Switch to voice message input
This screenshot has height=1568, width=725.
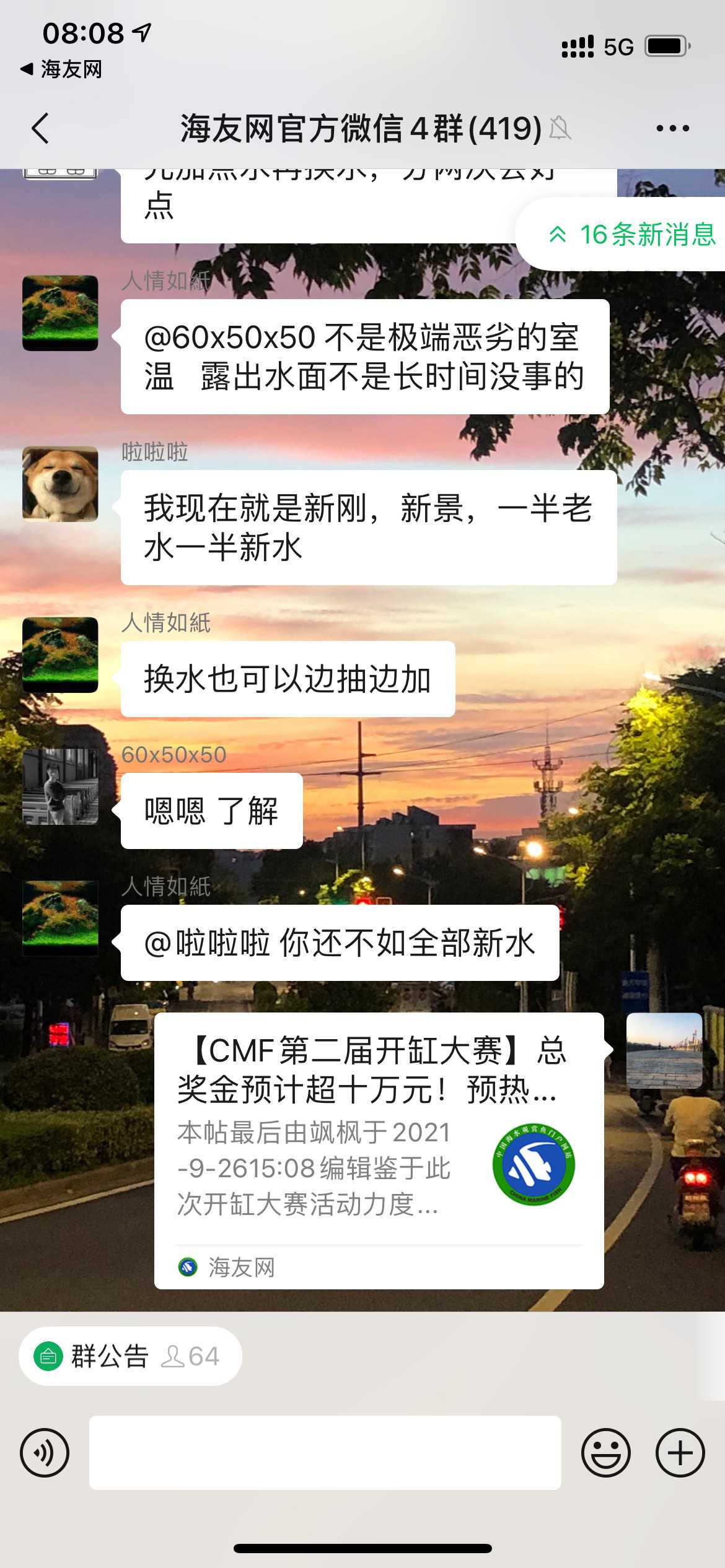coord(45,1452)
